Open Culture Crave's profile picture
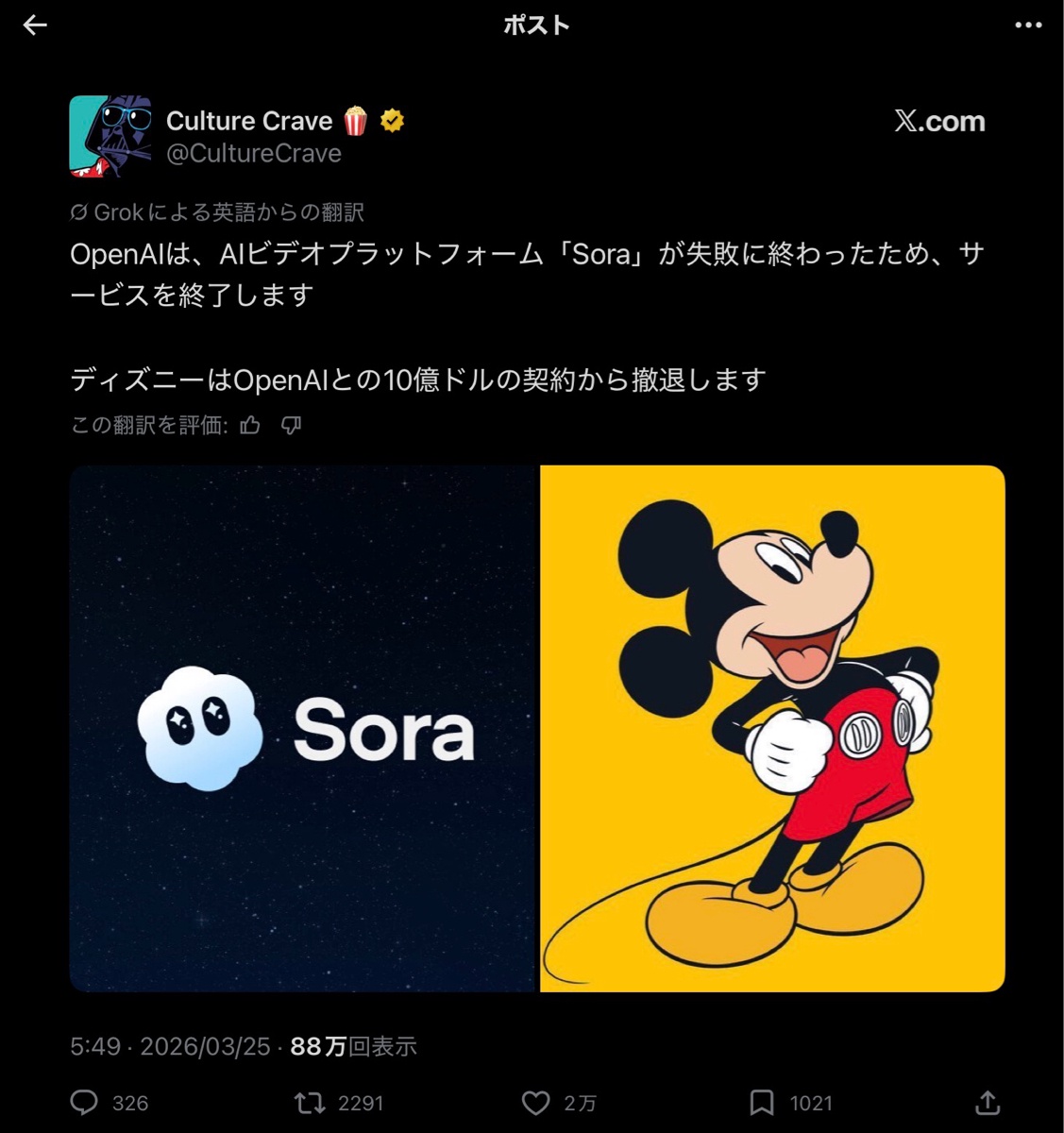 (110, 136)
